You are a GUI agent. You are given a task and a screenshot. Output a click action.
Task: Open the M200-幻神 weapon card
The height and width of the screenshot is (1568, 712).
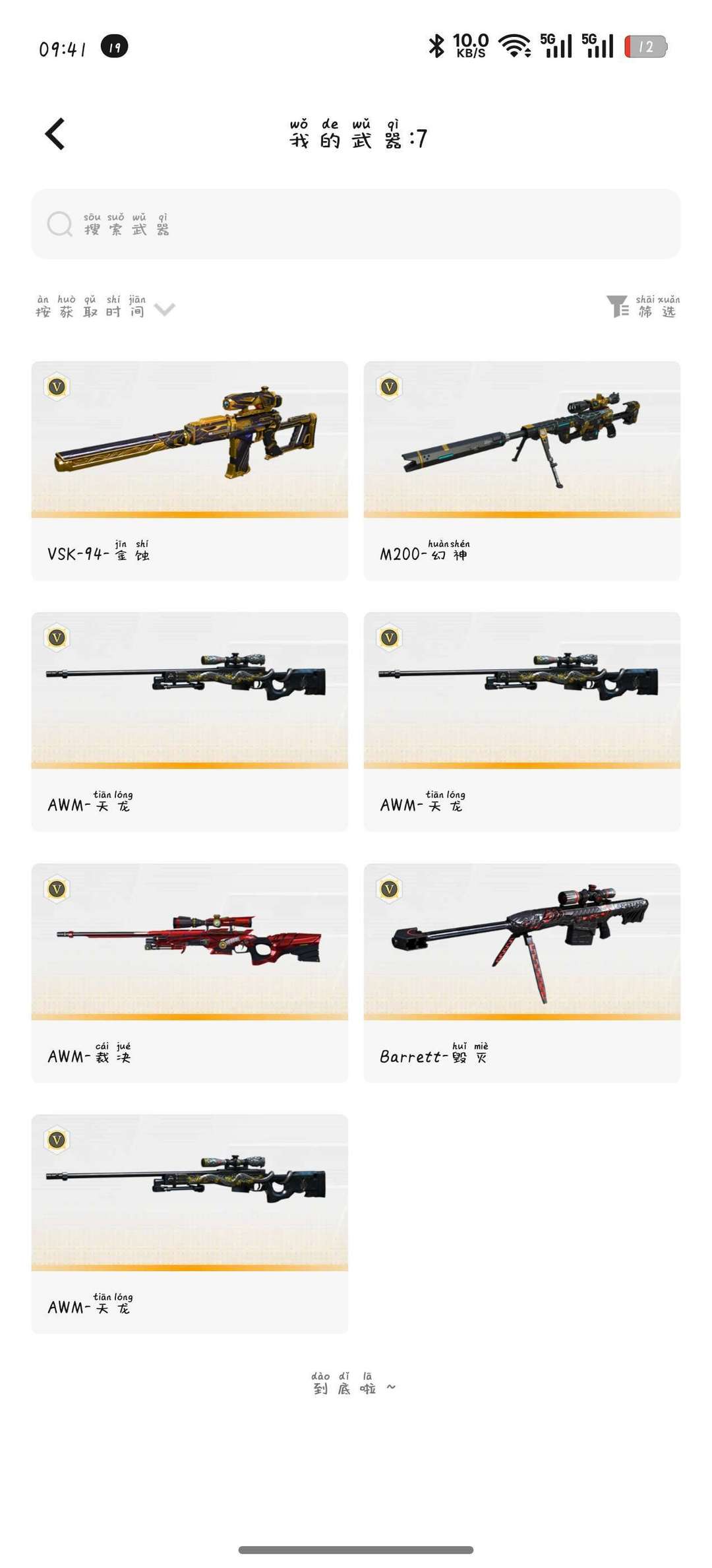pos(521,470)
